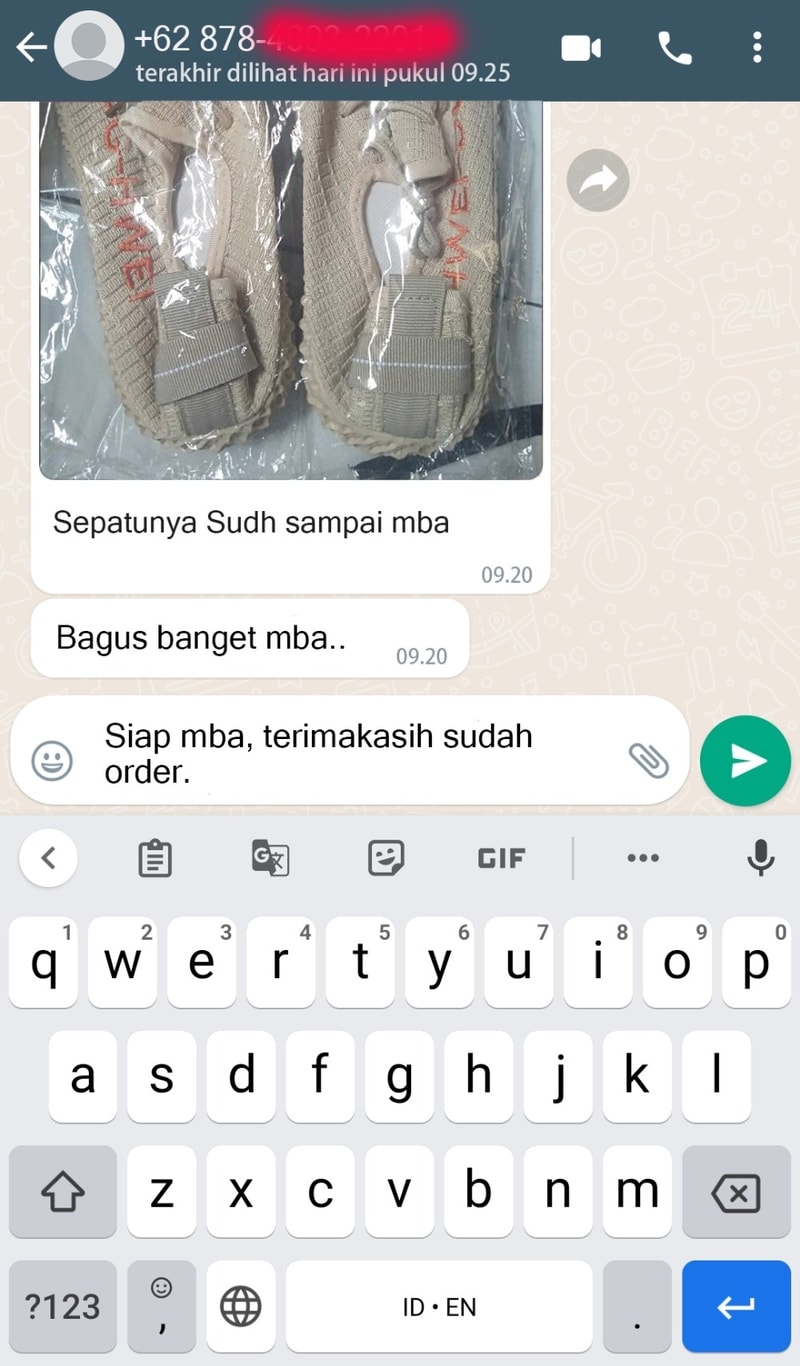The height and width of the screenshot is (1366, 800).
Task: Open the keyboard sticker panel
Action: [385, 857]
